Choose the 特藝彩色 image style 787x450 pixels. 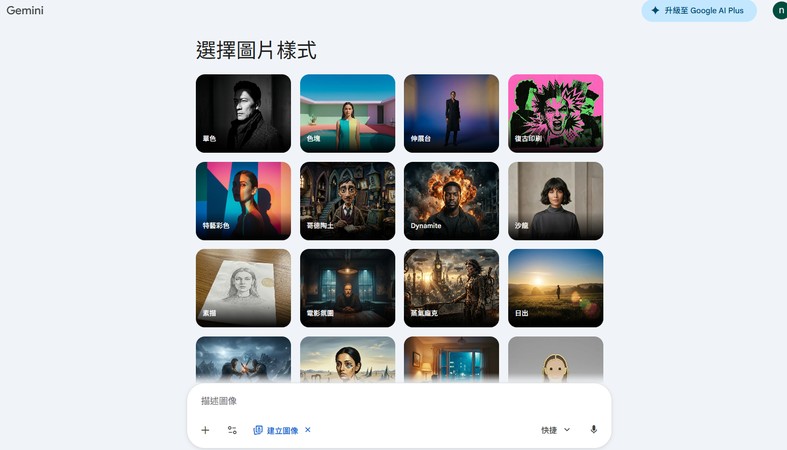pyautogui.click(x=243, y=200)
